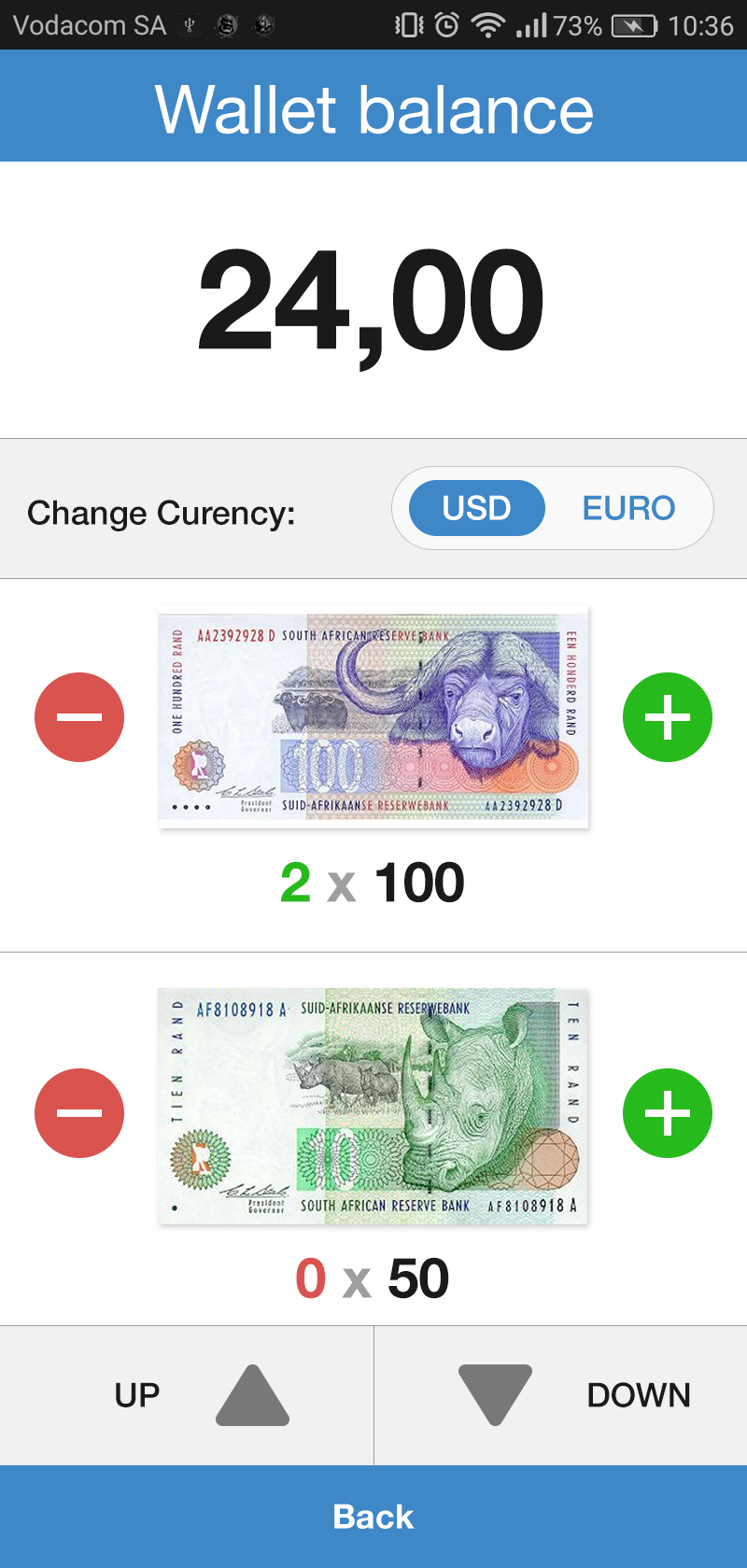Go back using the Back button
The height and width of the screenshot is (1568, 747).
[x=373, y=1517]
